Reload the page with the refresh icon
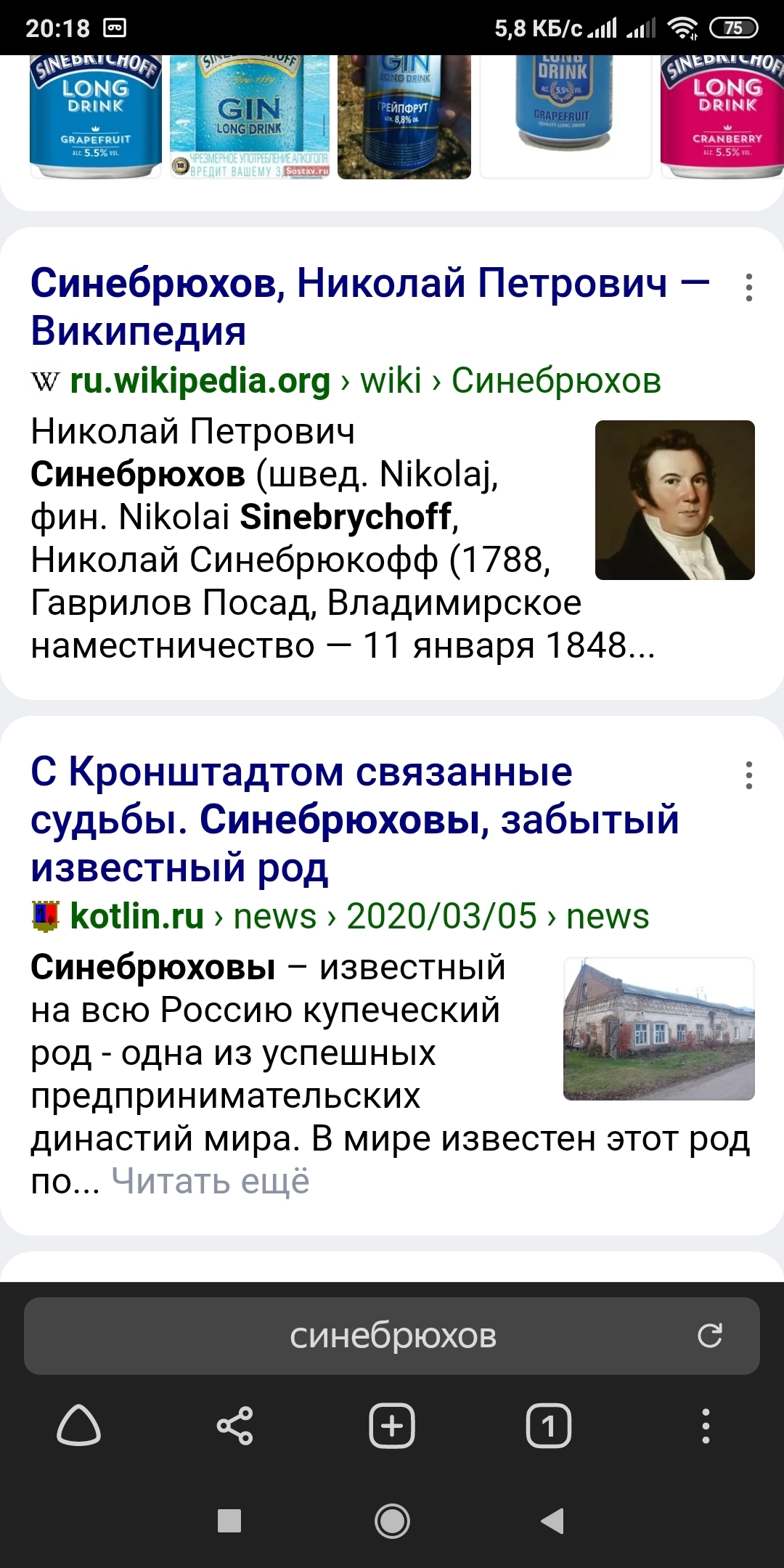784x1568 pixels. pos(709,1336)
